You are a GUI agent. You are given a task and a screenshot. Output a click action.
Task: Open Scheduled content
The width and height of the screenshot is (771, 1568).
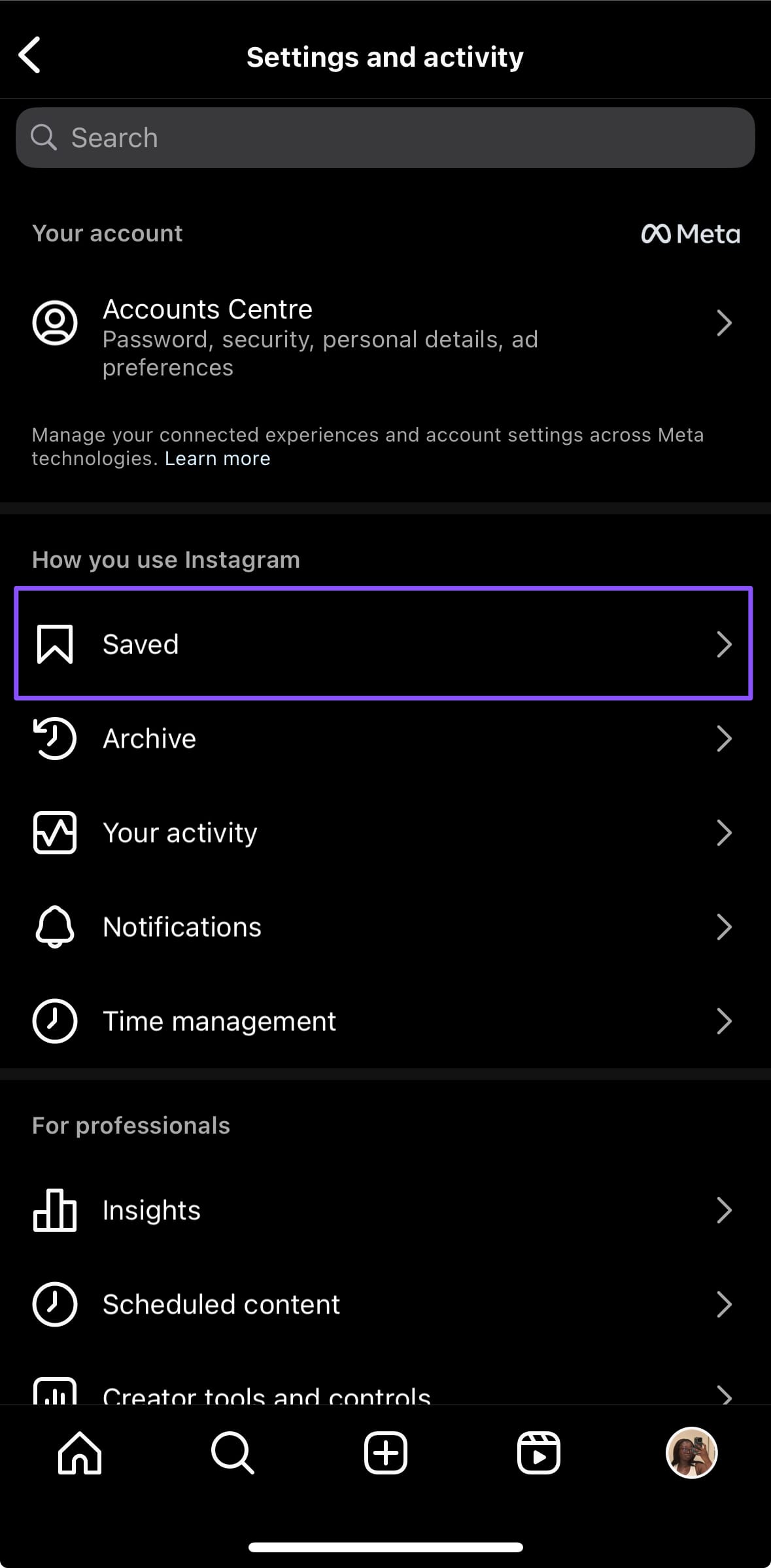[x=385, y=1304]
